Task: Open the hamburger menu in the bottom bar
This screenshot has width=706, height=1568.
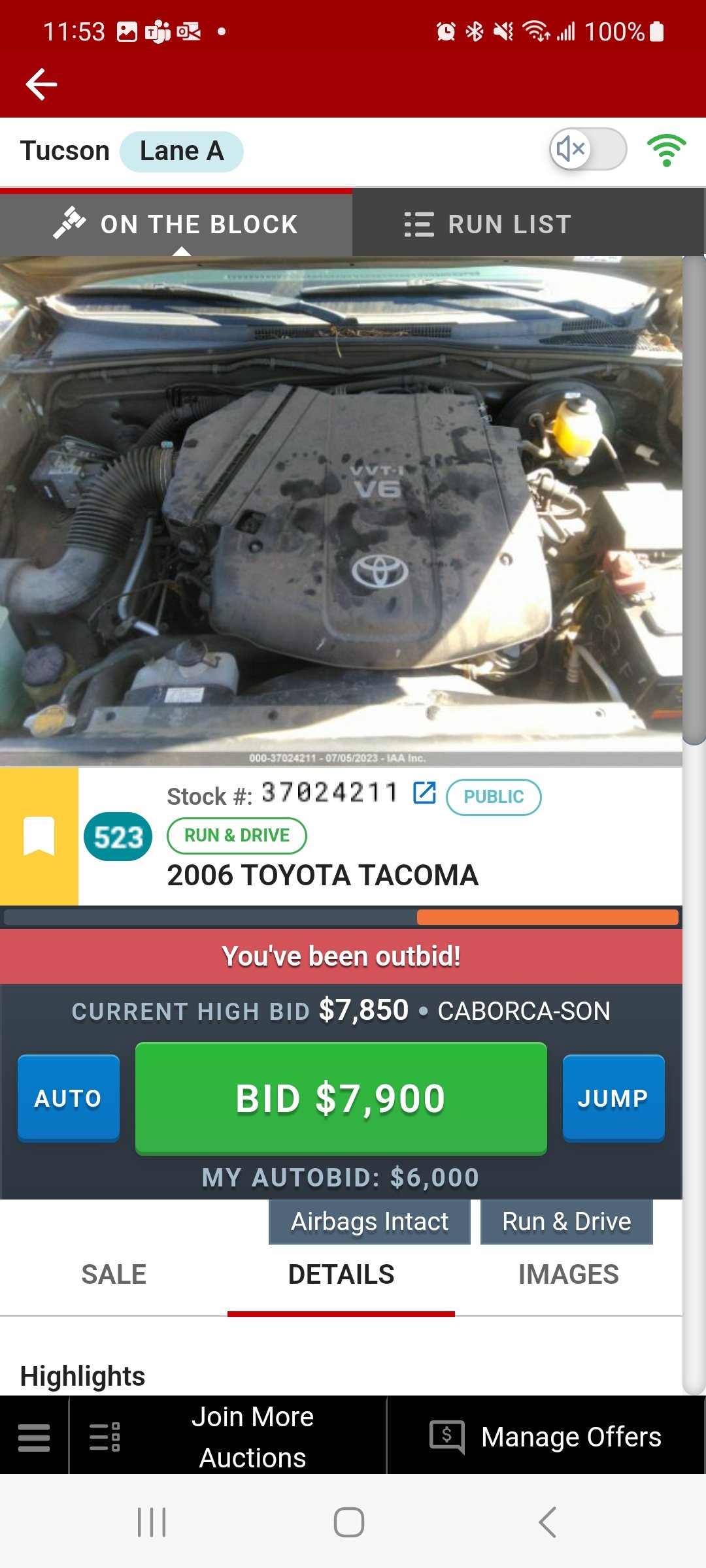Action: coord(34,1437)
